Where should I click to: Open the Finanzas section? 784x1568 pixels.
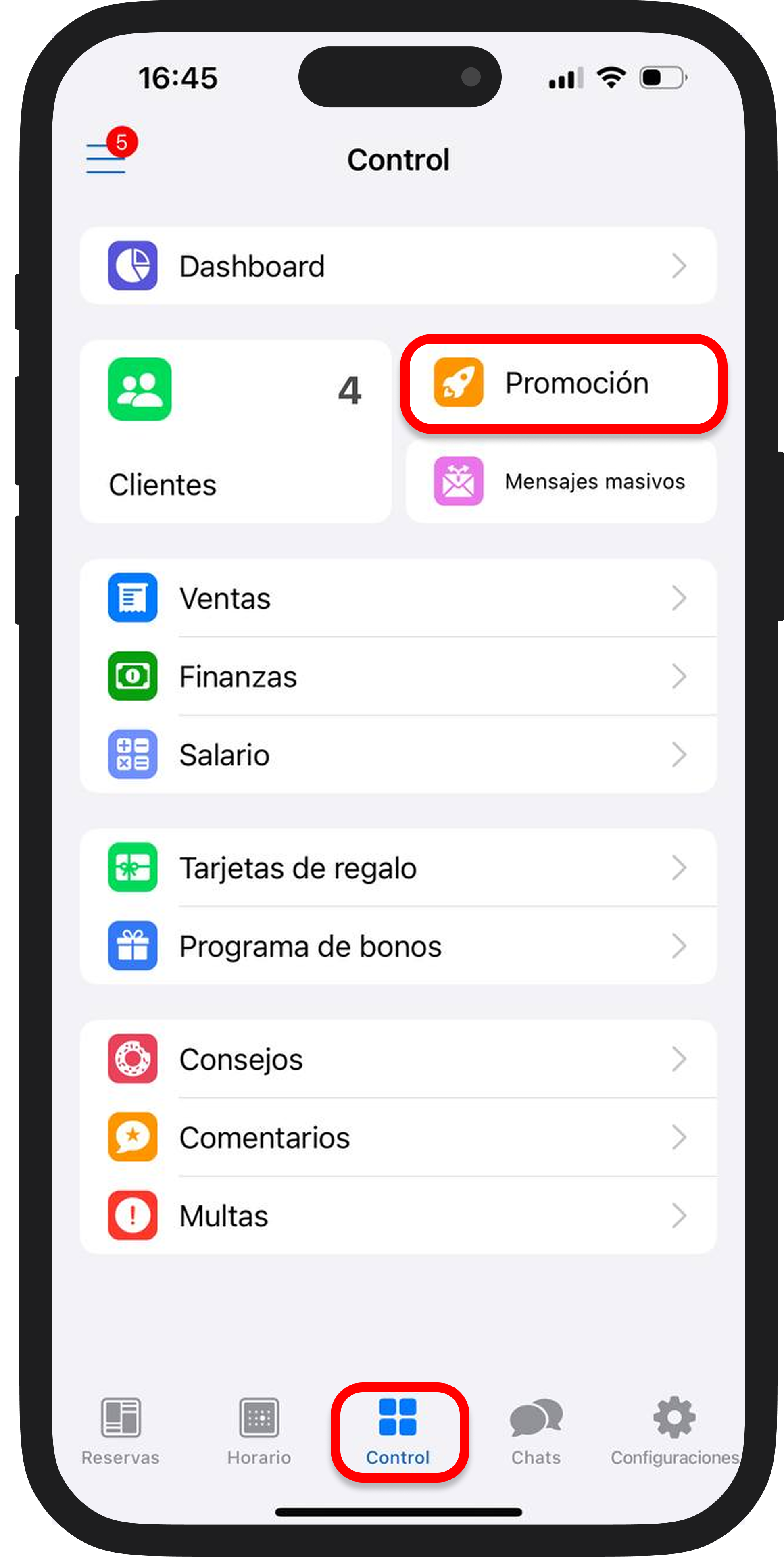click(x=398, y=677)
